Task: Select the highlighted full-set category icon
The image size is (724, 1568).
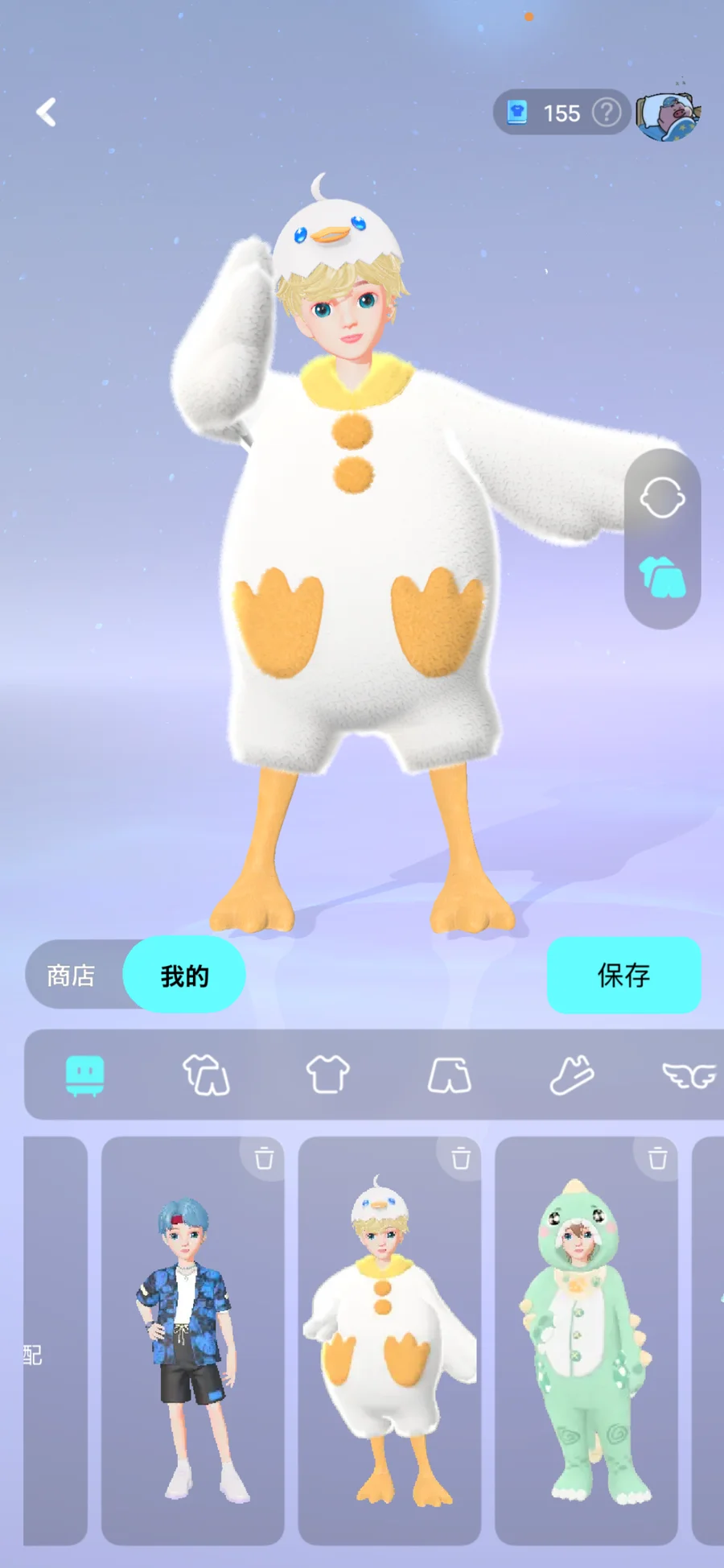Action: coord(84,1075)
